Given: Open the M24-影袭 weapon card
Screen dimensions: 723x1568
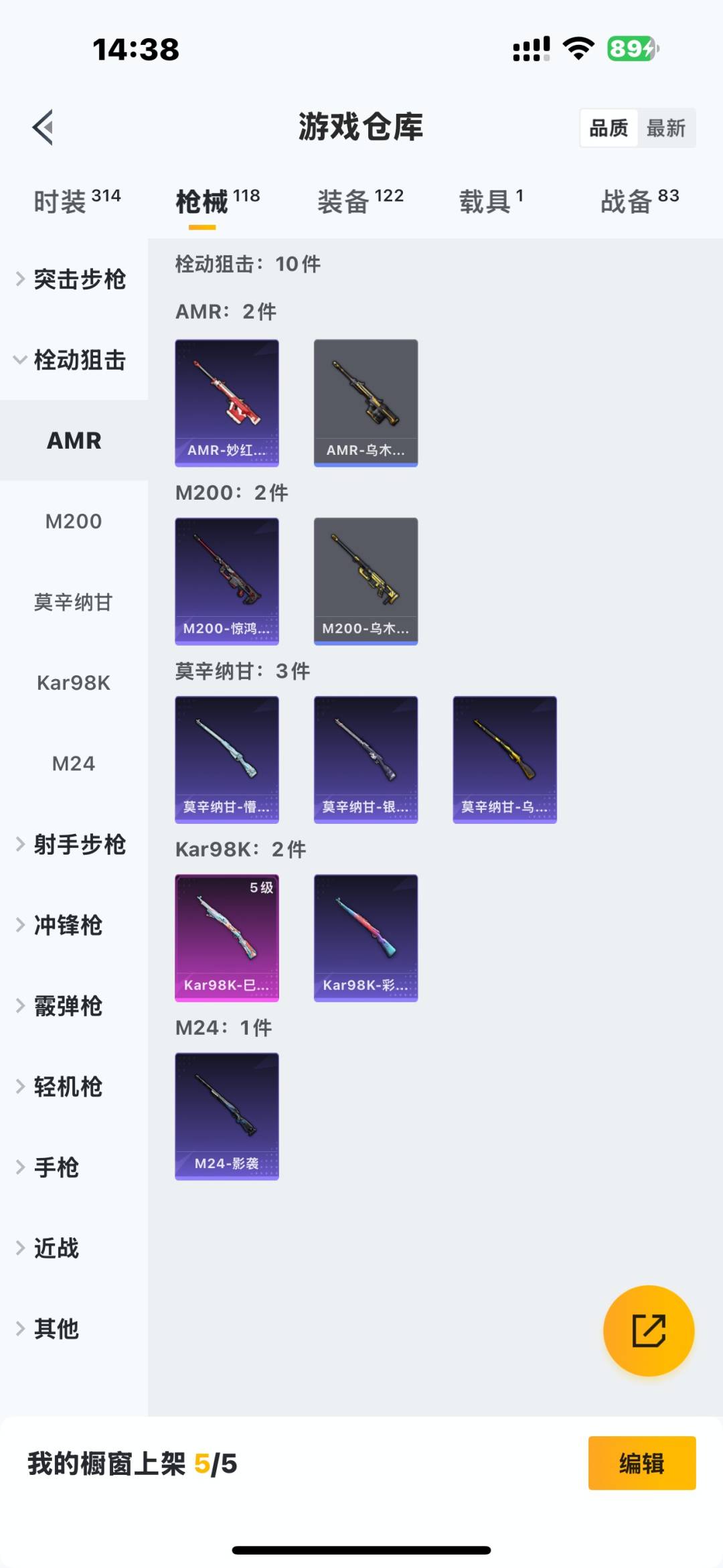Looking at the screenshot, I should click(227, 1115).
